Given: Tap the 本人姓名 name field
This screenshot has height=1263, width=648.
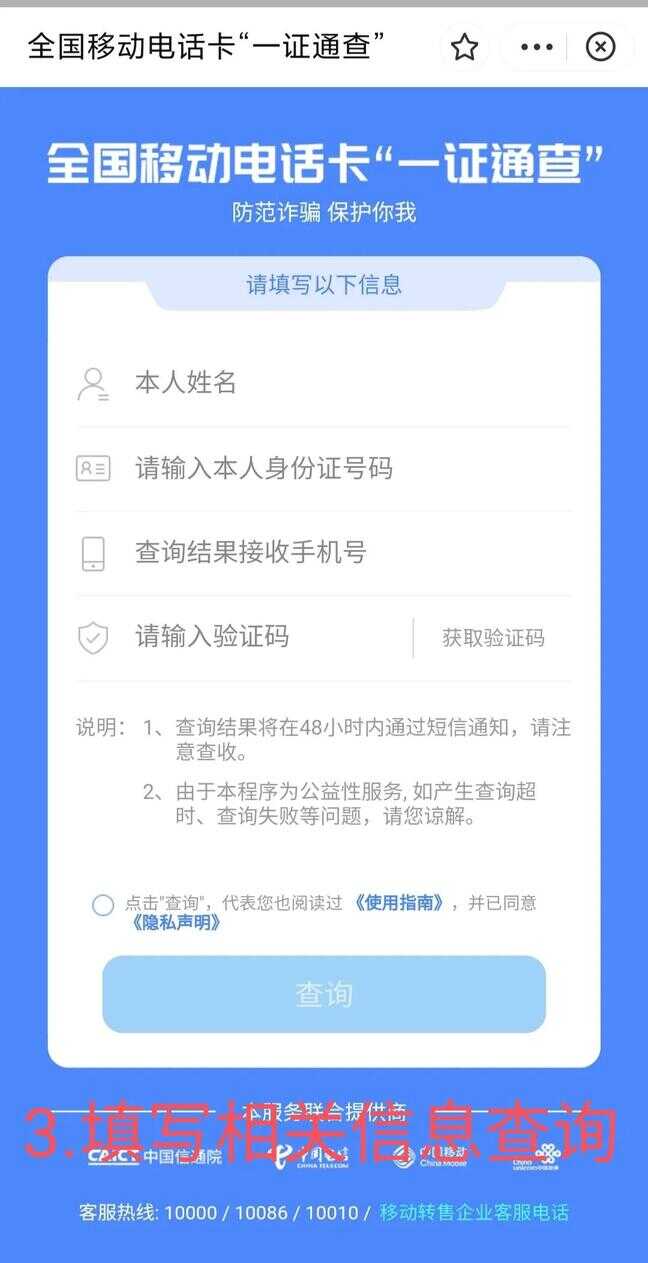Looking at the screenshot, I should click(x=340, y=382).
